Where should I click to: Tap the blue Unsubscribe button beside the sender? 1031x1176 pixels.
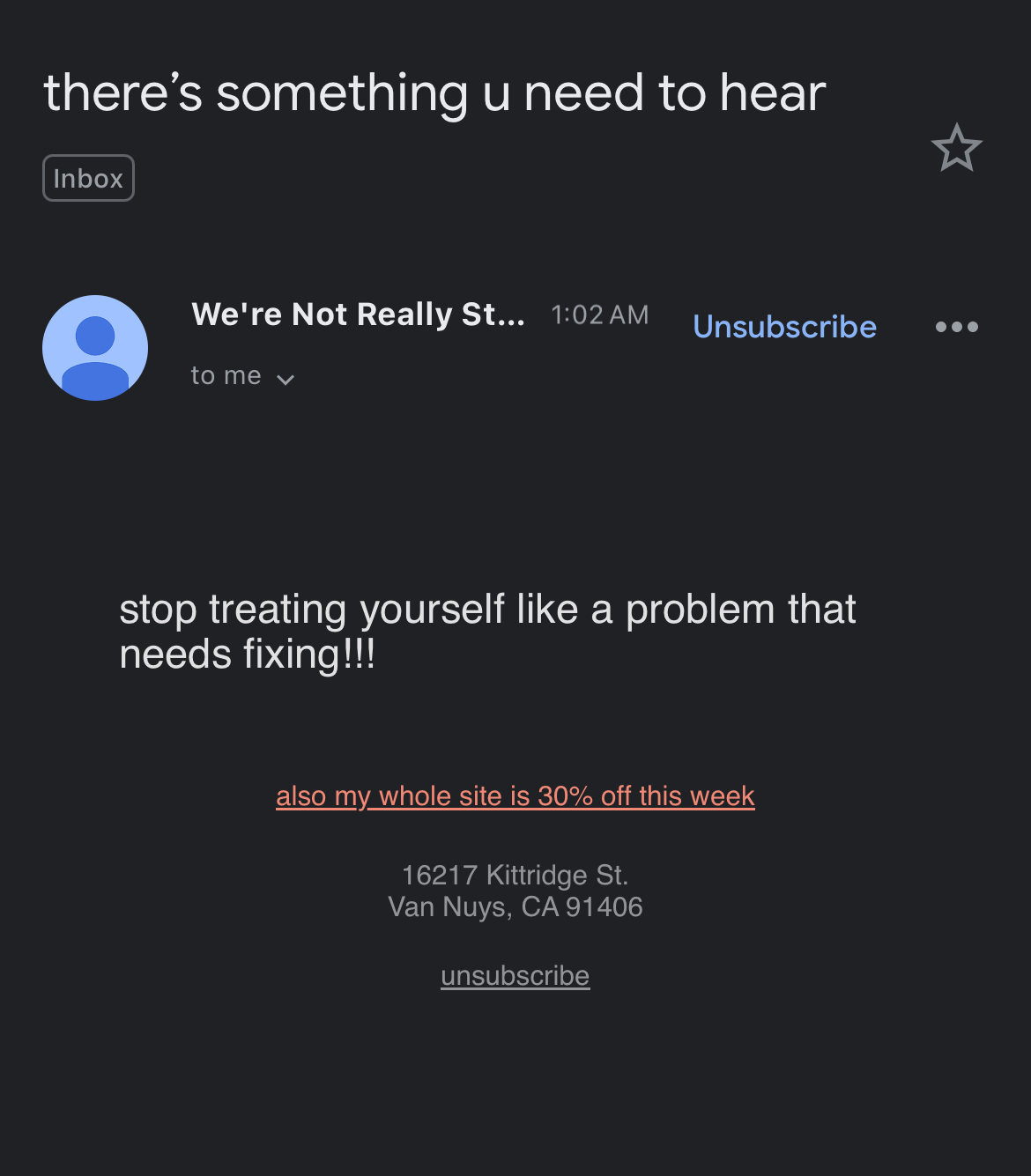click(784, 327)
